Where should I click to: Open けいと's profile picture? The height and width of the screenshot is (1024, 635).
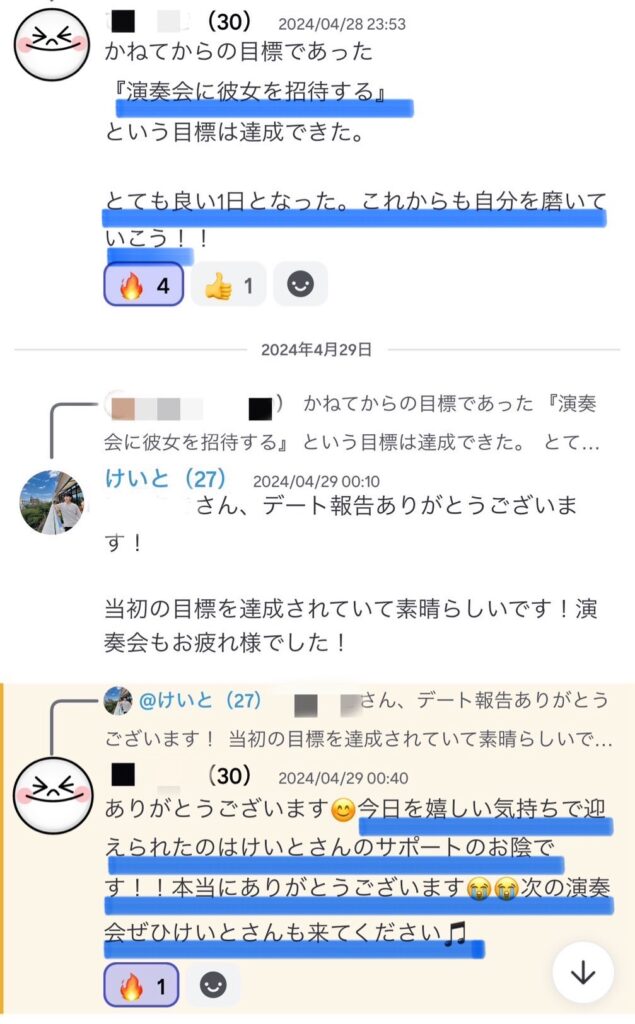point(52,502)
